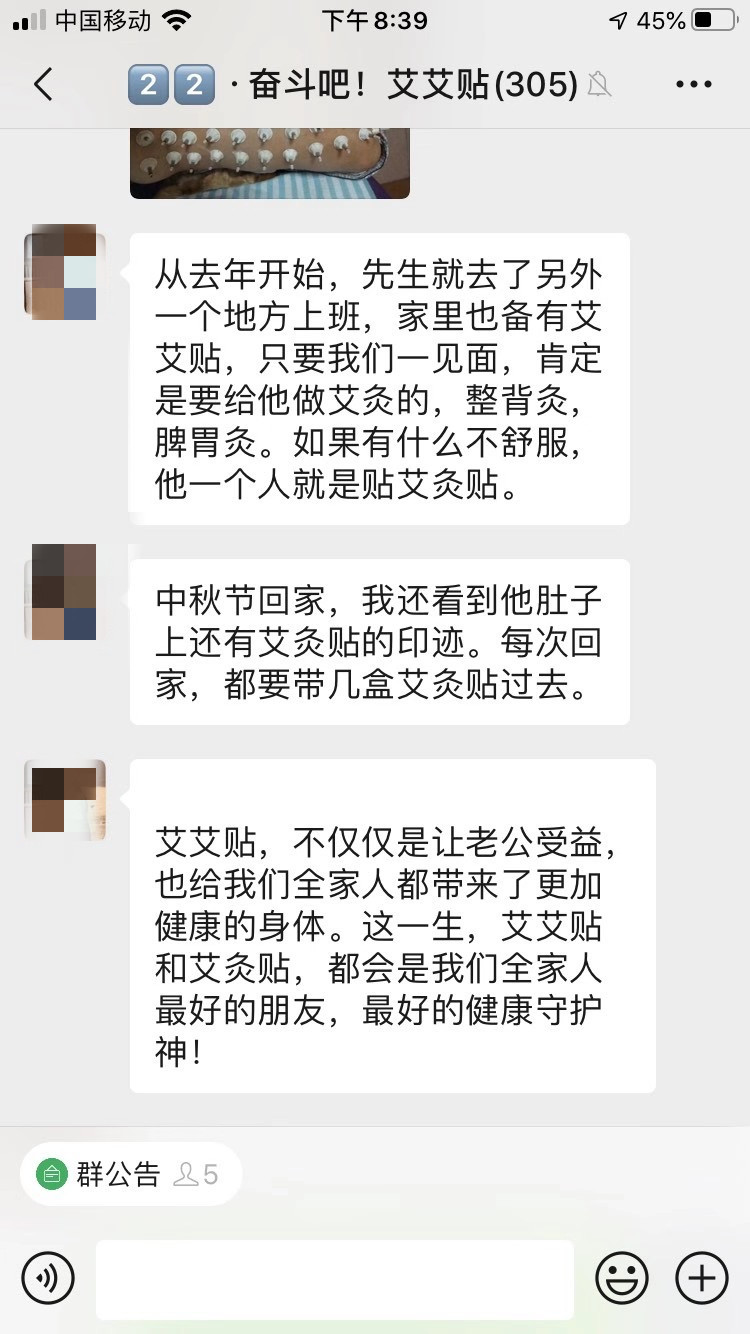
Task: Tap the message text input field
Action: pos(335,1279)
